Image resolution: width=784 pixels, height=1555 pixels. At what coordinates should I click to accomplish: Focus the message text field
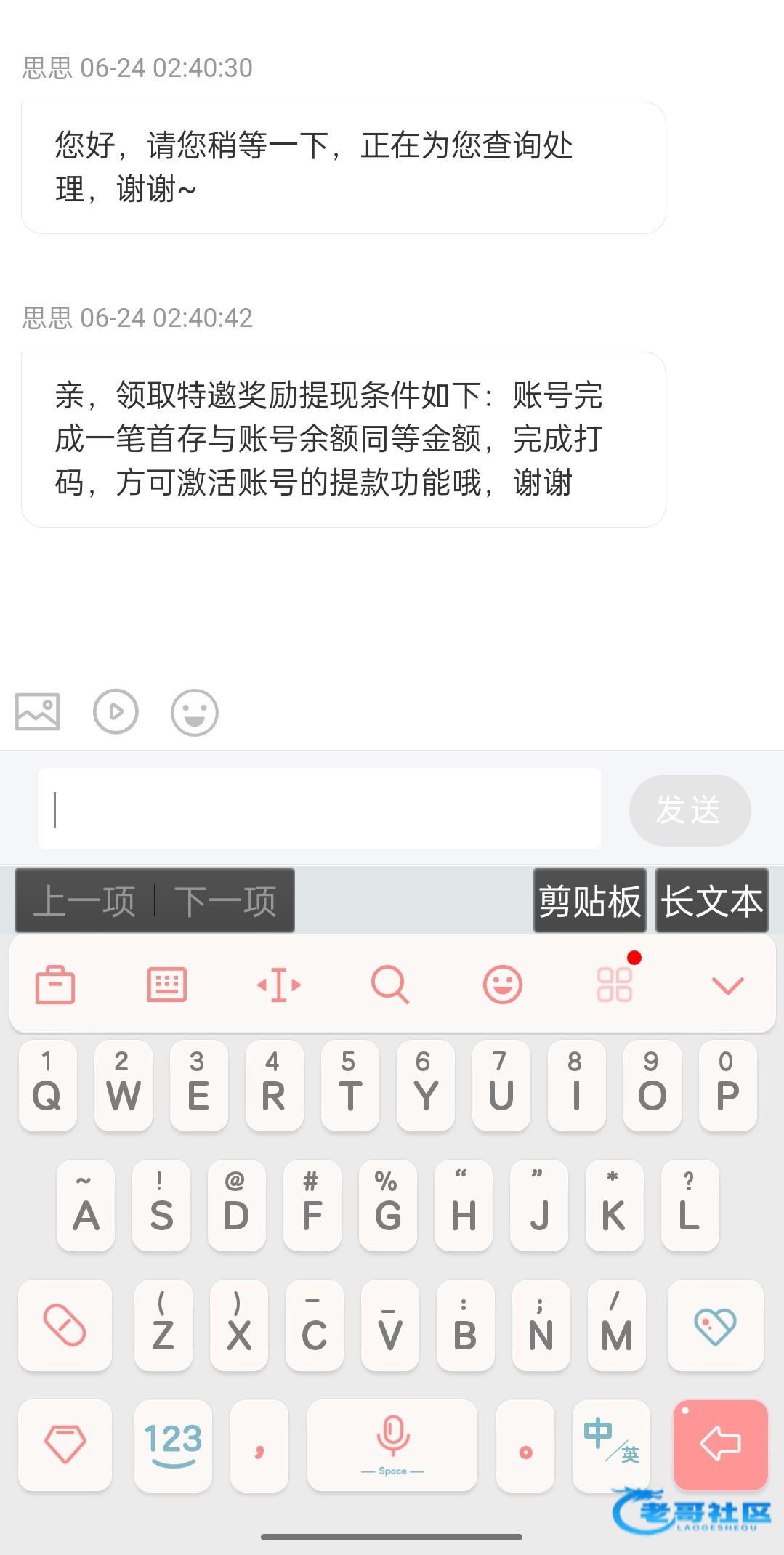point(320,808)
